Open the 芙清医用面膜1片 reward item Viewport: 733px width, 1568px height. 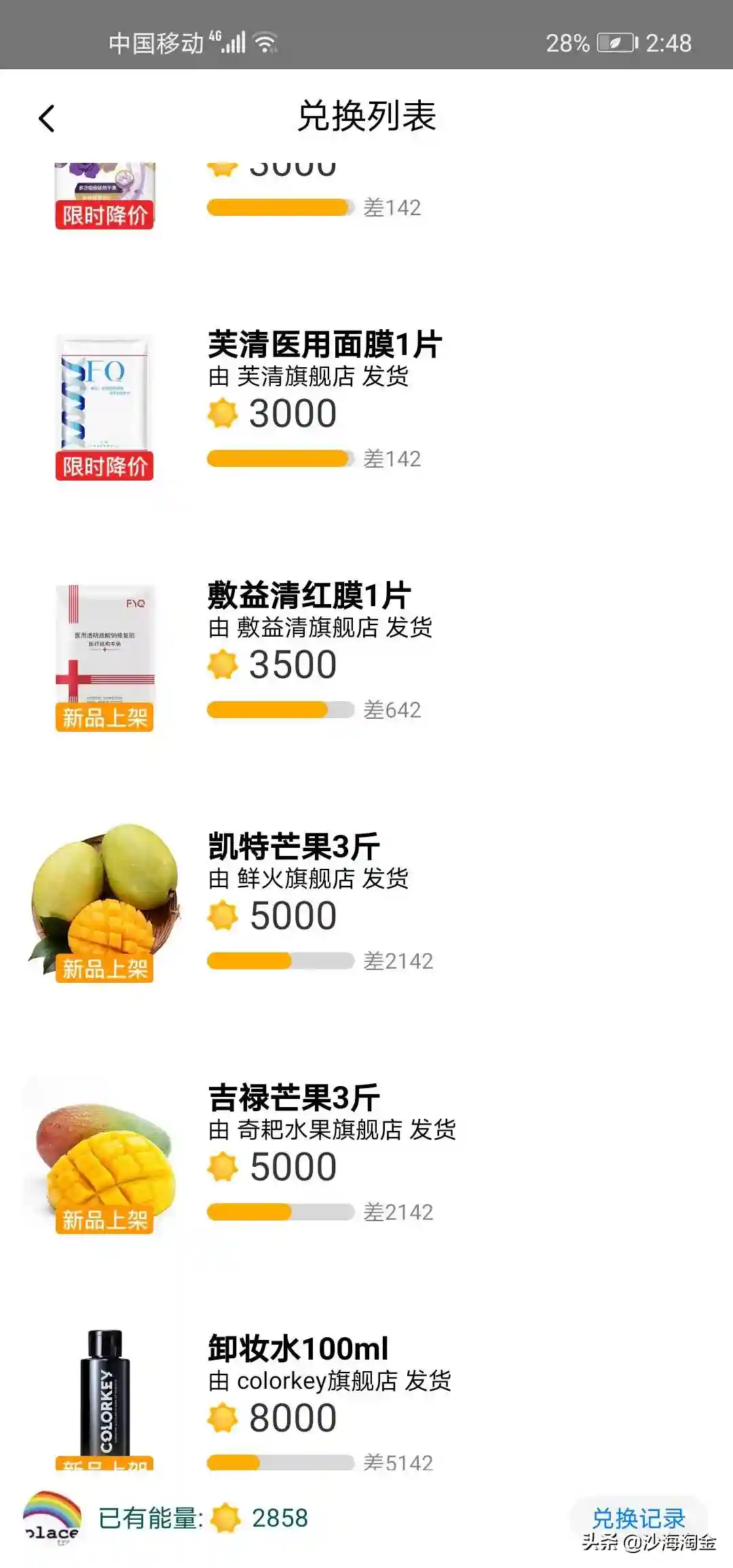click(x=324, y=345)
